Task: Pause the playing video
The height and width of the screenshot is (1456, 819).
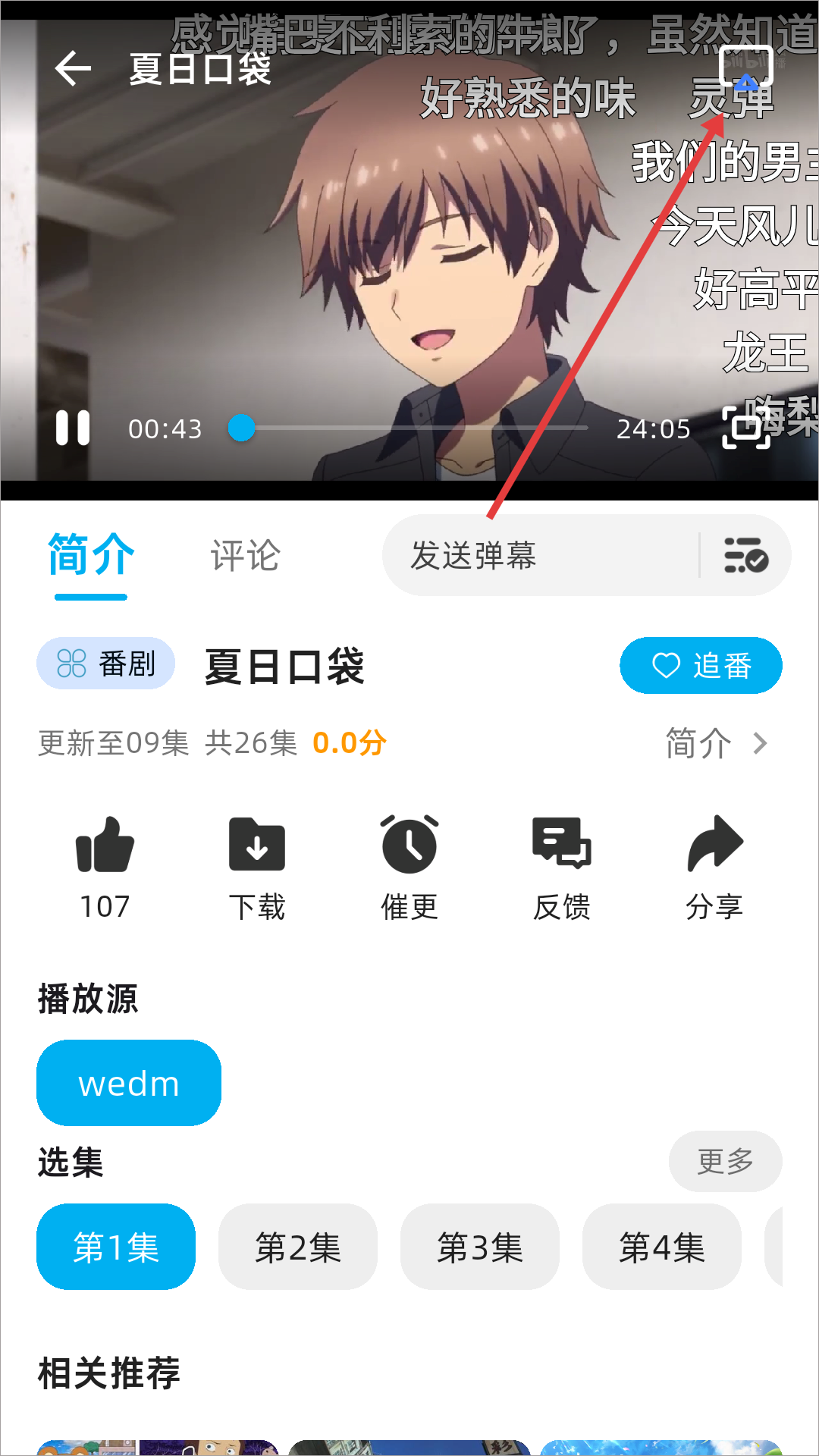Action: click(73, 428)
